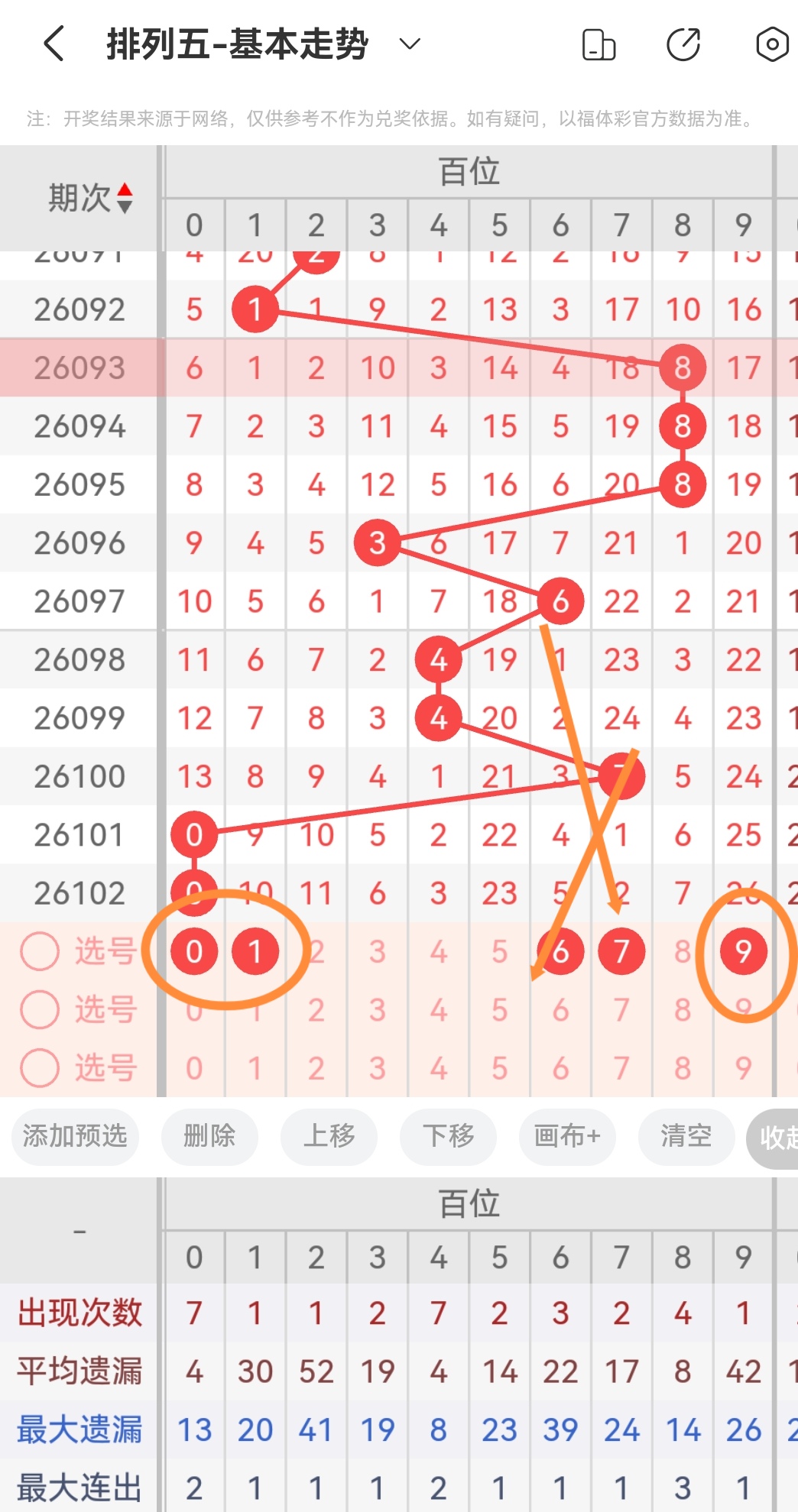Open the screen layout icon in the top bar

pos(599,44)
